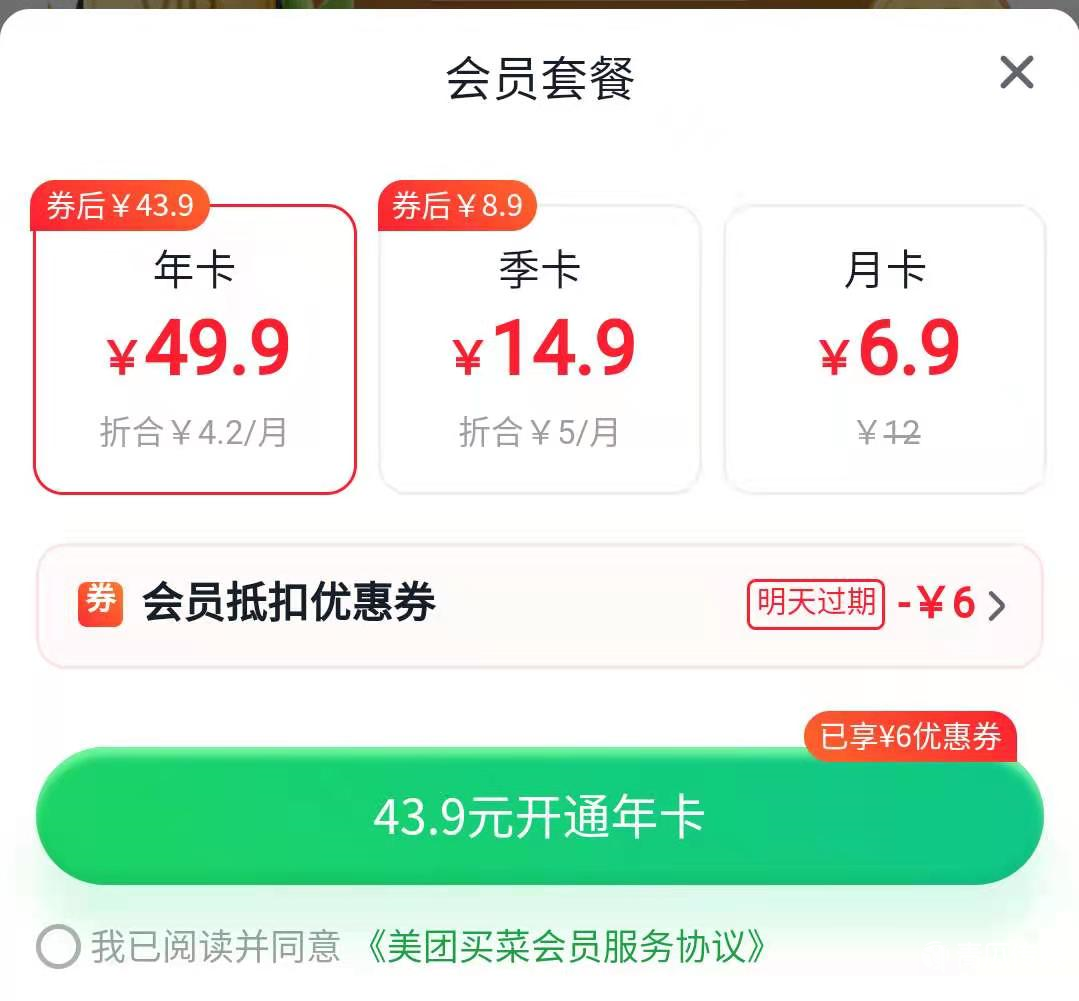Close the 会员套餐 dialog
Screen dimensions: 1079x1001
click(1016, 73)
